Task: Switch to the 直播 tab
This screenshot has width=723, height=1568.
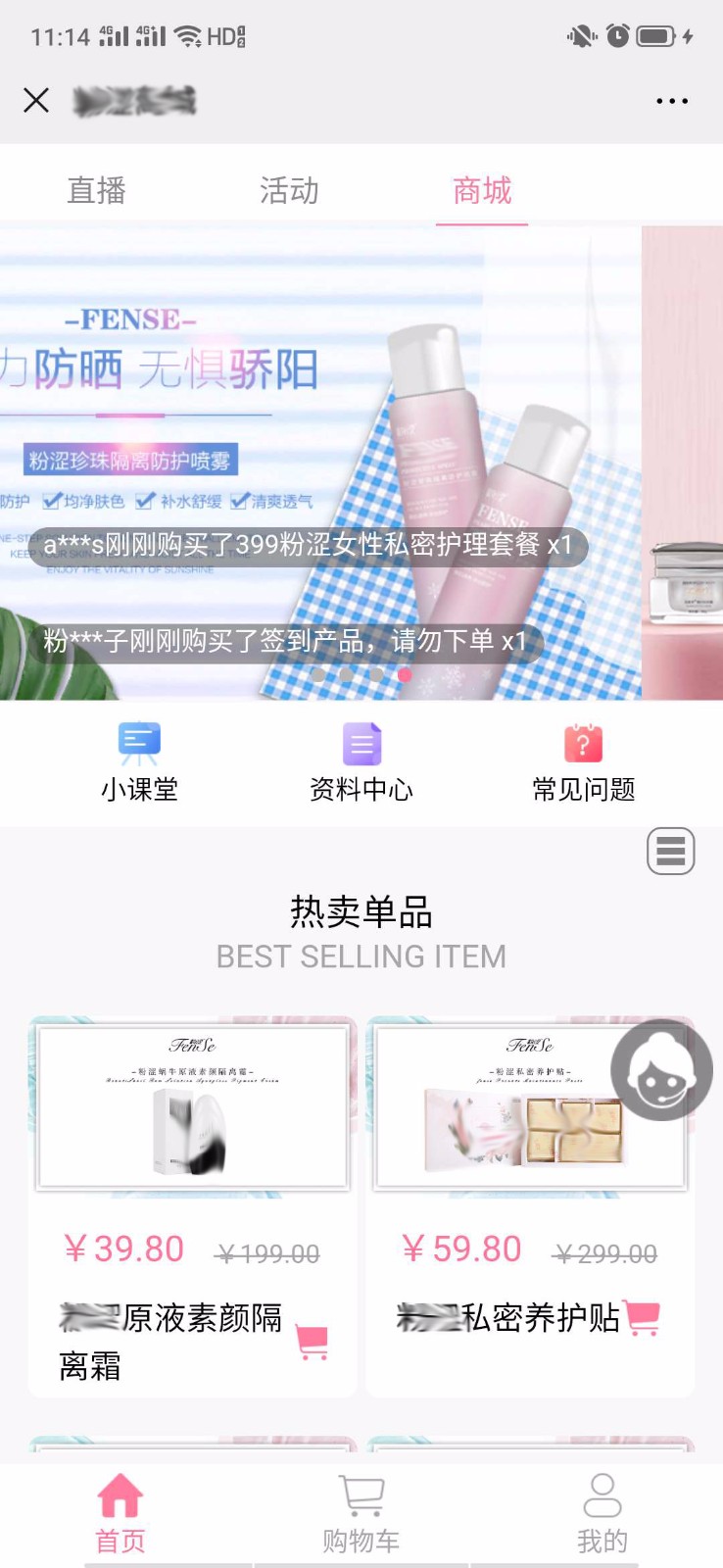Action: tap(96, 190)
